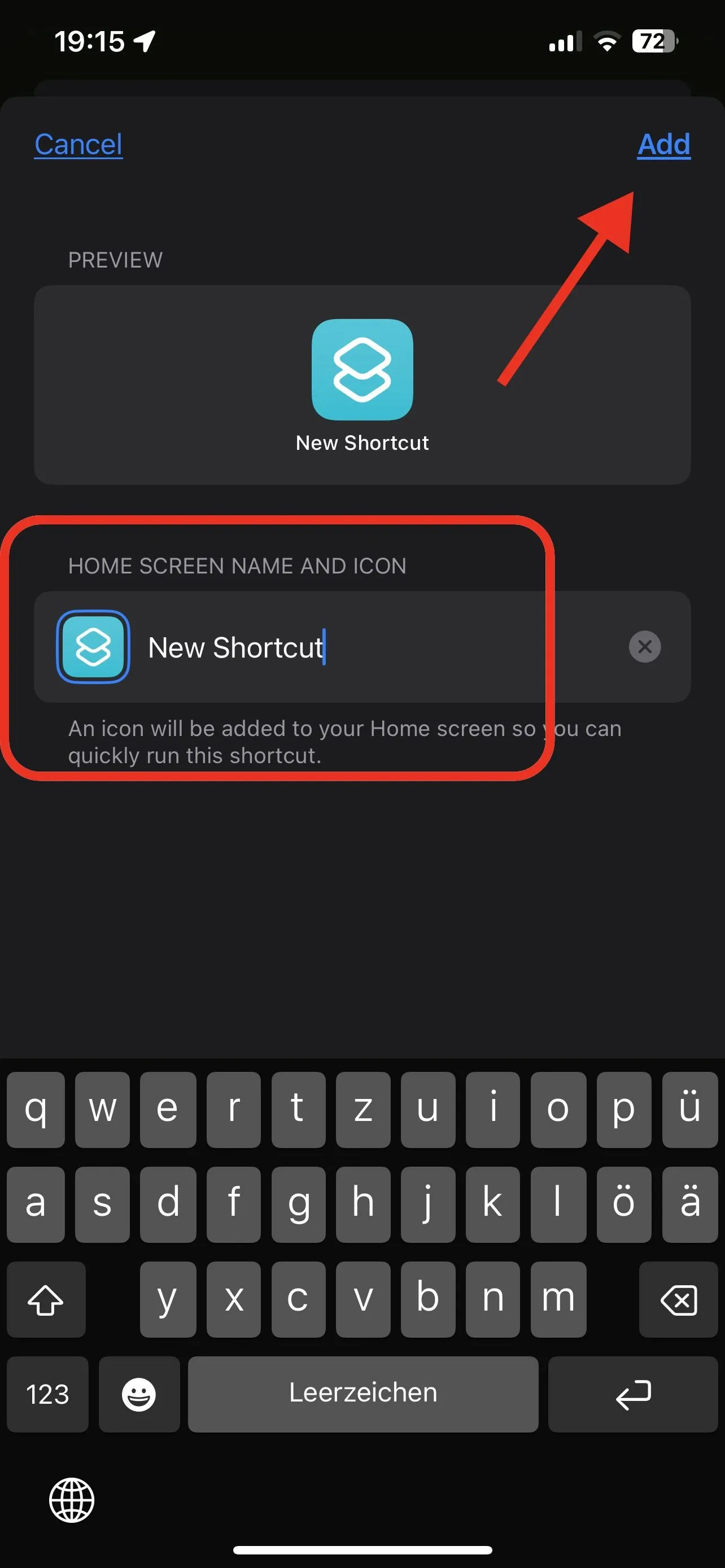This screenshot has width=725, height=1568.
Task: Tap Add to confirm home screen shortcut
Action: pos(663,145)
